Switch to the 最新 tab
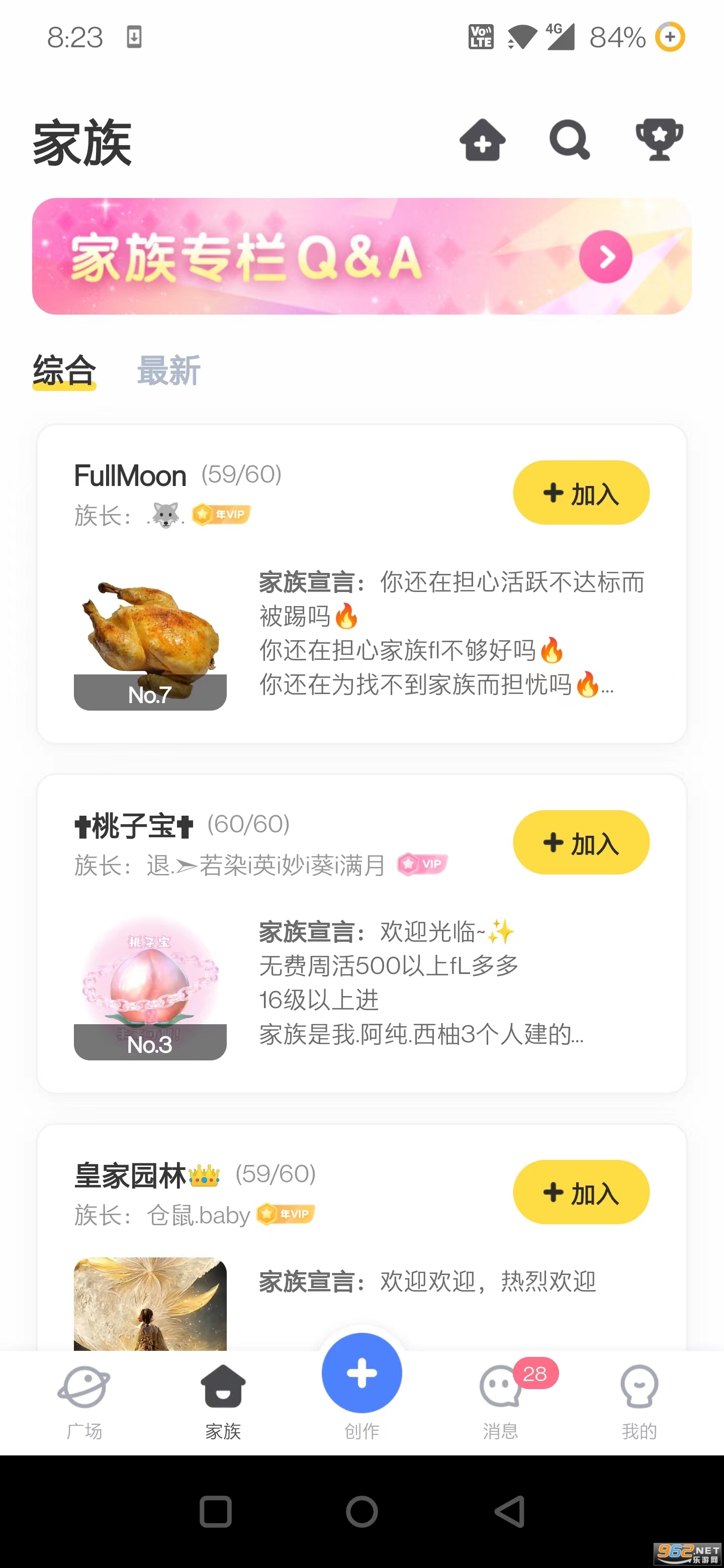 (x=168, y=370)
